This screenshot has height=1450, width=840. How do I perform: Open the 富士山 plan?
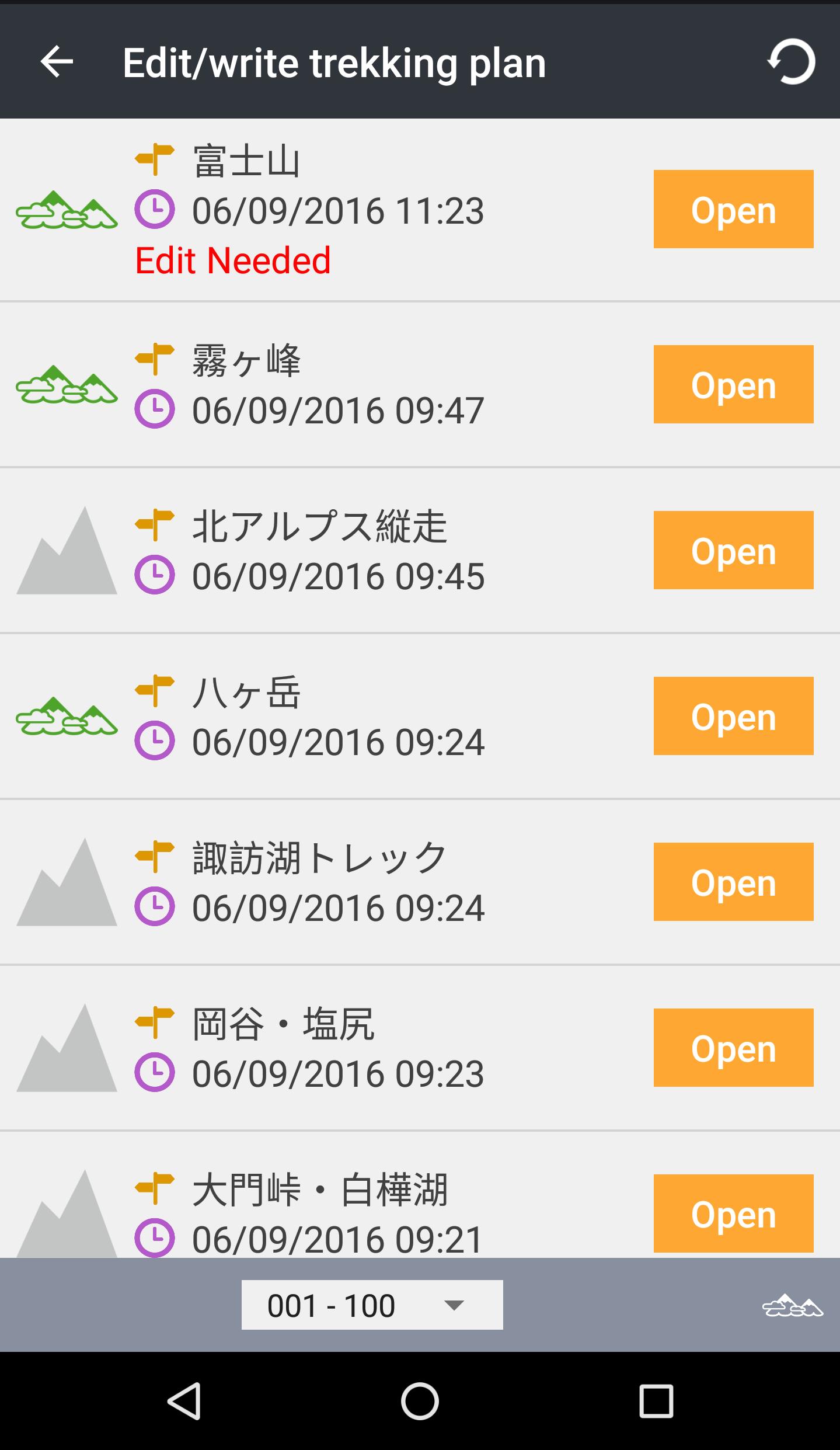tap(733, 209)
